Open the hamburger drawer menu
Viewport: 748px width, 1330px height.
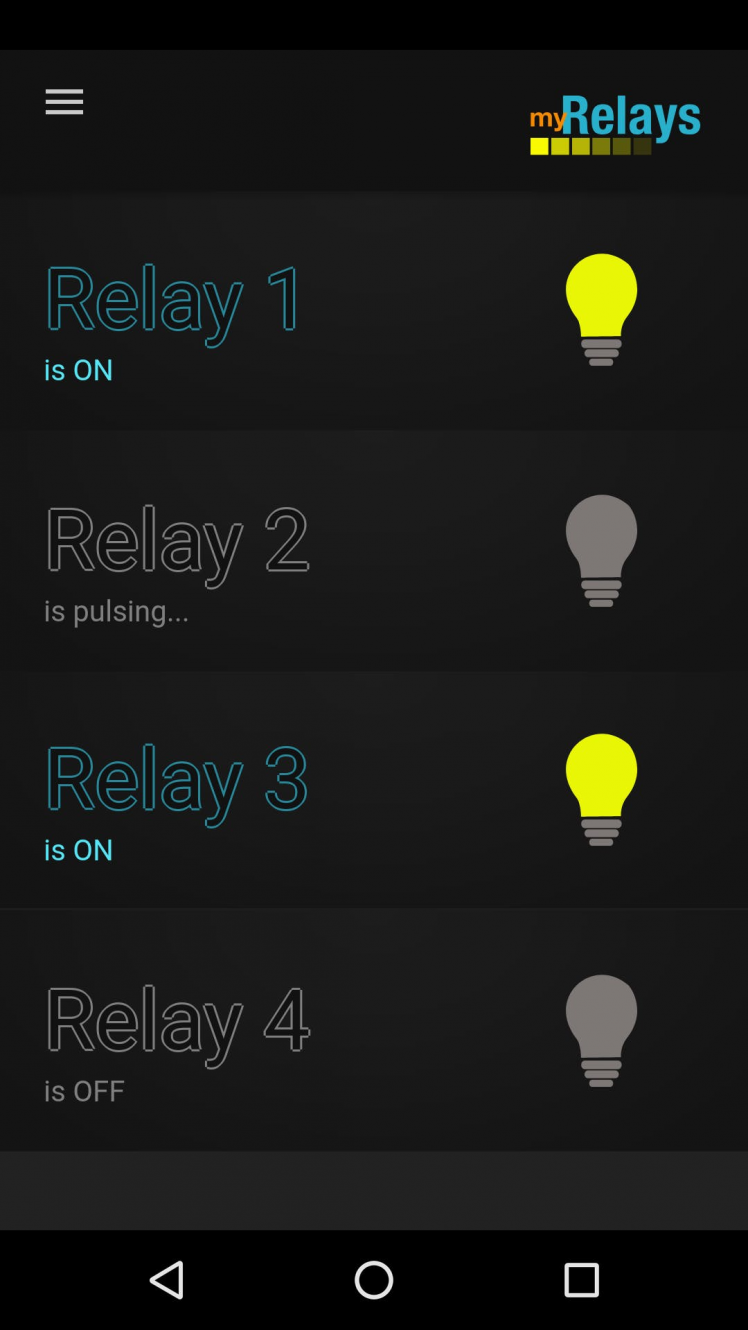tap(64, 102)
